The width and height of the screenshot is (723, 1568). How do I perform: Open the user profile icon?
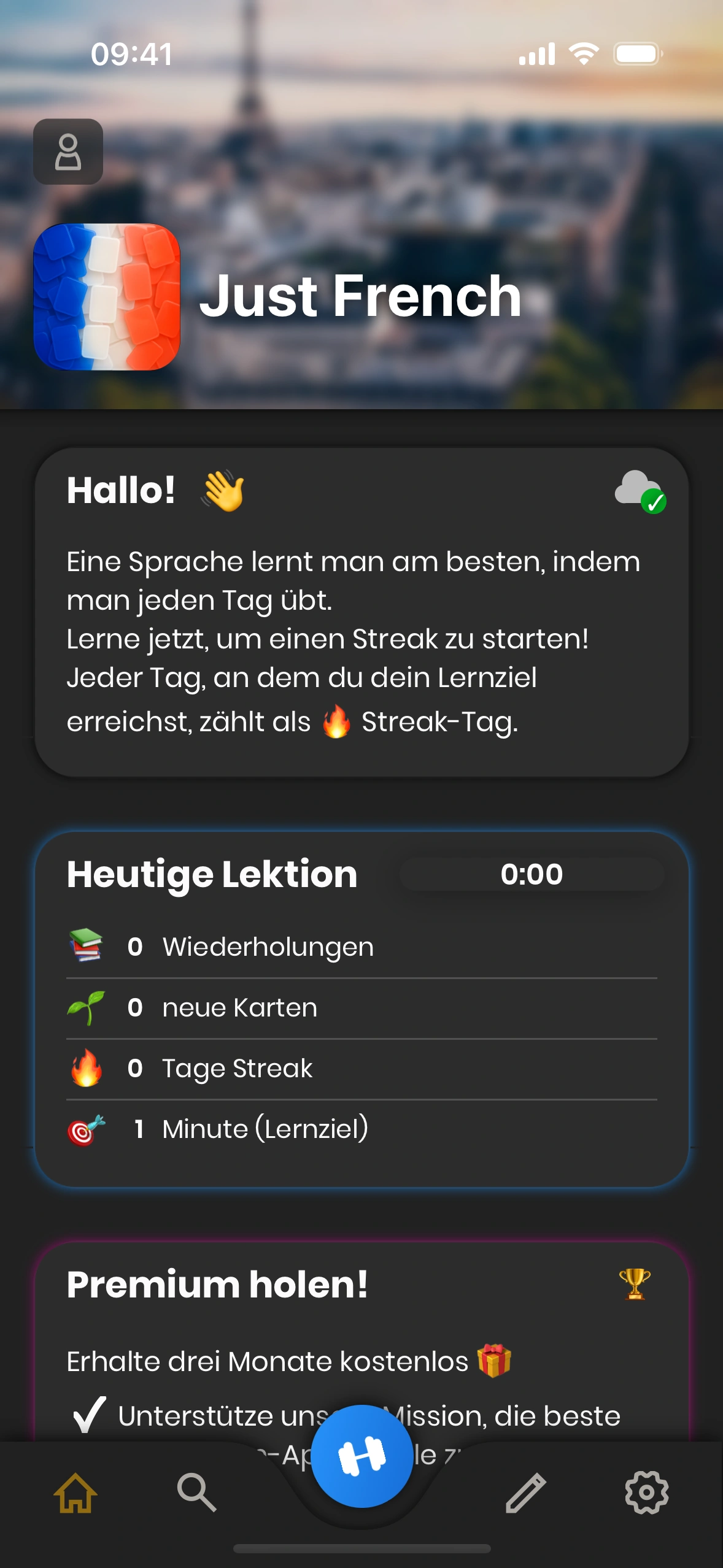click(68, 152)
